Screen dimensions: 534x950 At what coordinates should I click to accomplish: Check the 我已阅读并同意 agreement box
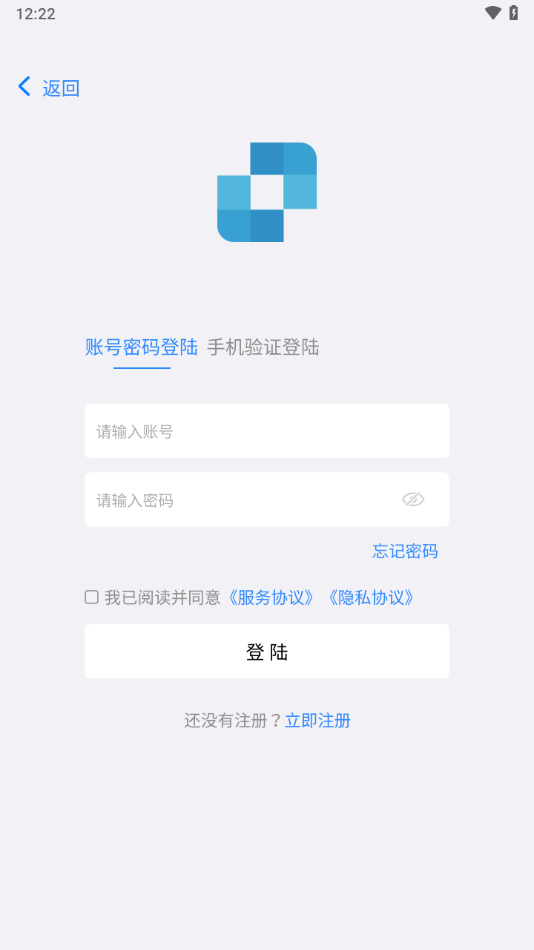(x=92, y=597)
